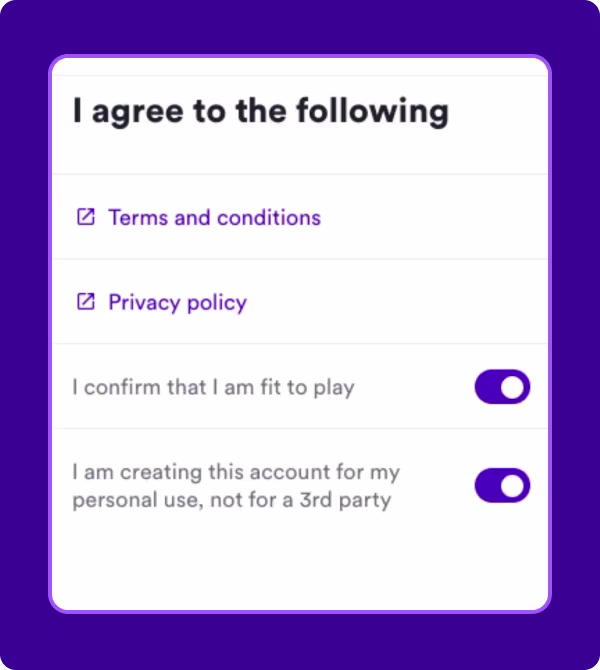Toggle off the fit to play confirmation
The image size is (600, 670).
501,387
